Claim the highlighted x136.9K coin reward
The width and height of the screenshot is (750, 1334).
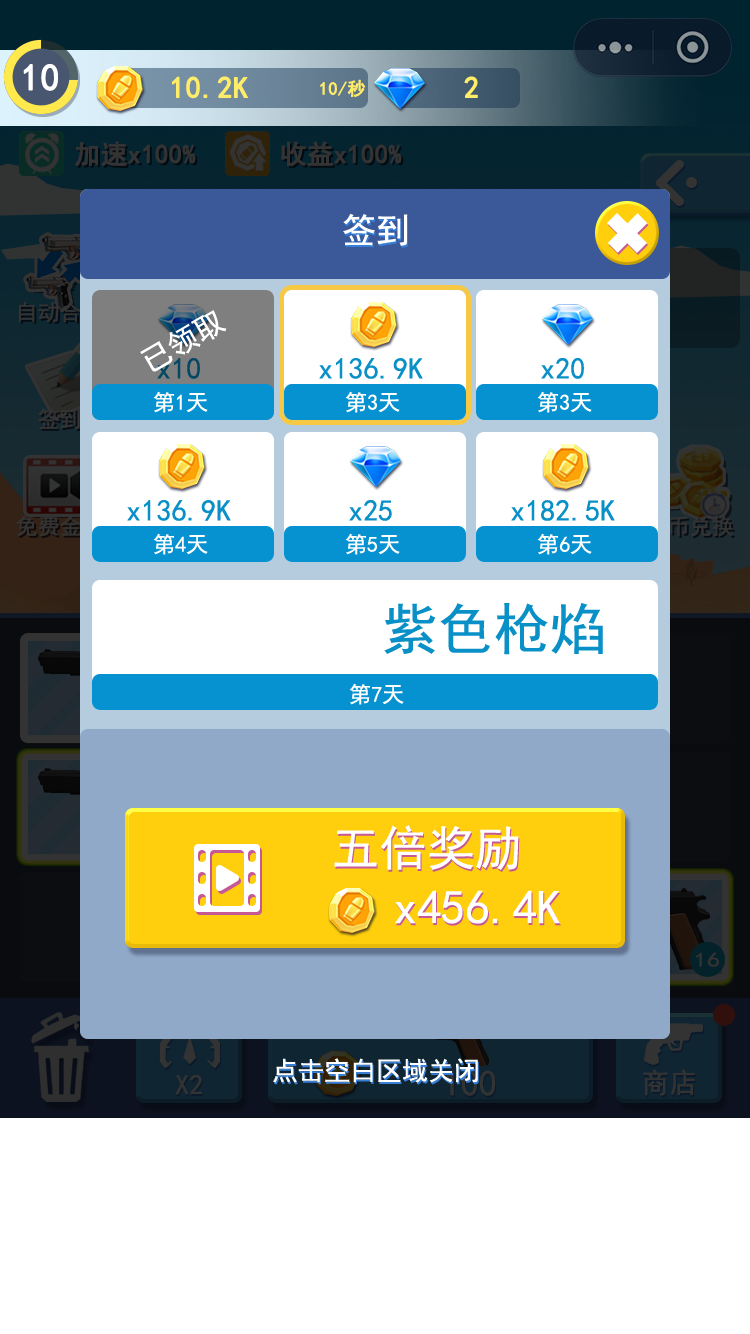(x=375, y=355)
